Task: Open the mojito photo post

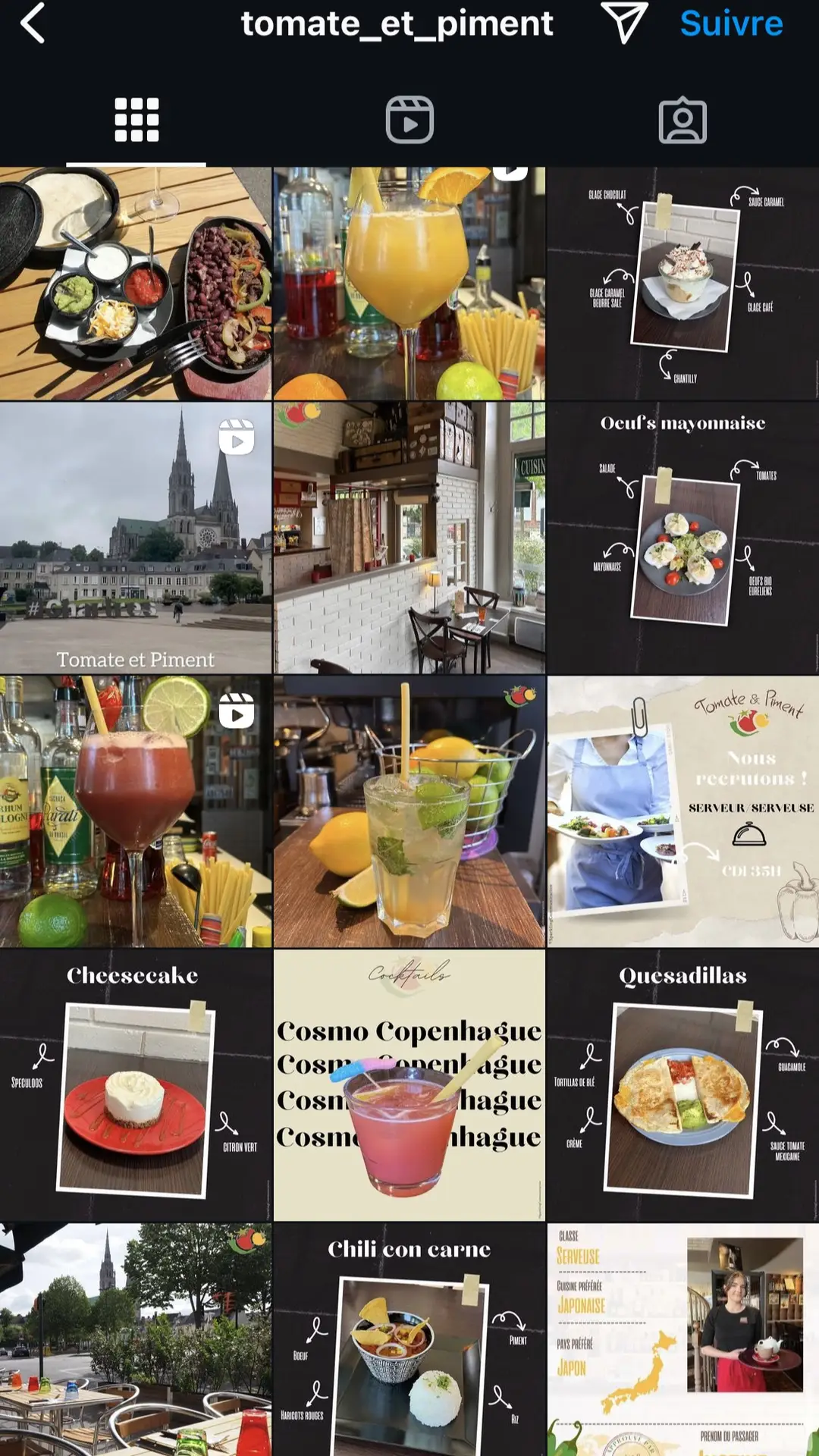Action: (x=409, y=811)
